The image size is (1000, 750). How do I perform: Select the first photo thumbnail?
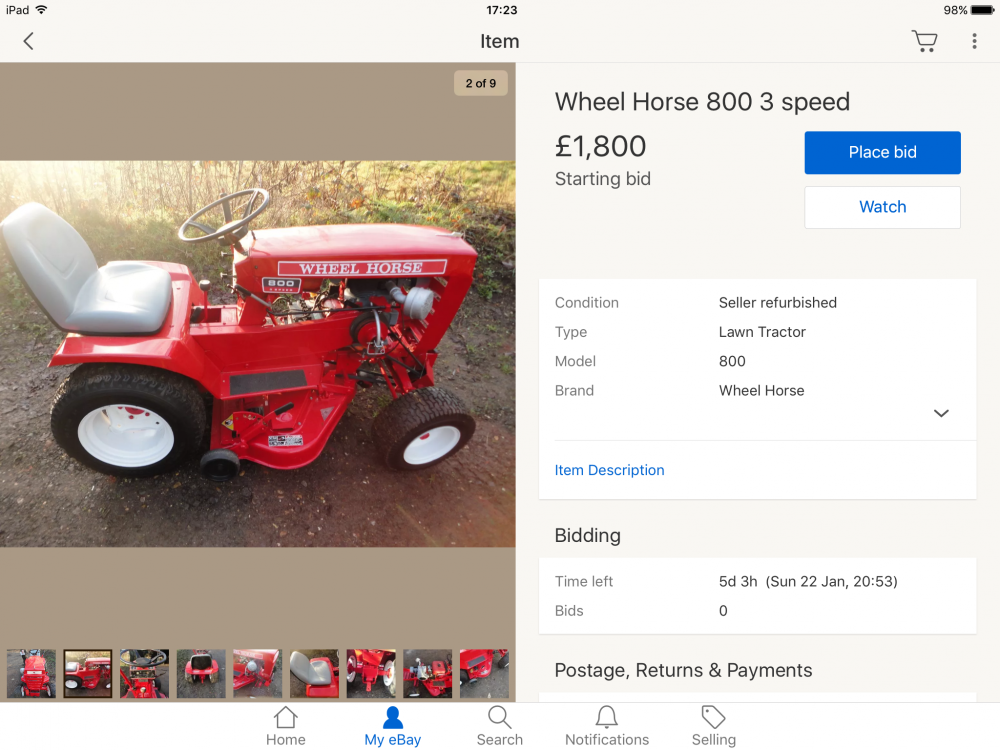point(31,673)
